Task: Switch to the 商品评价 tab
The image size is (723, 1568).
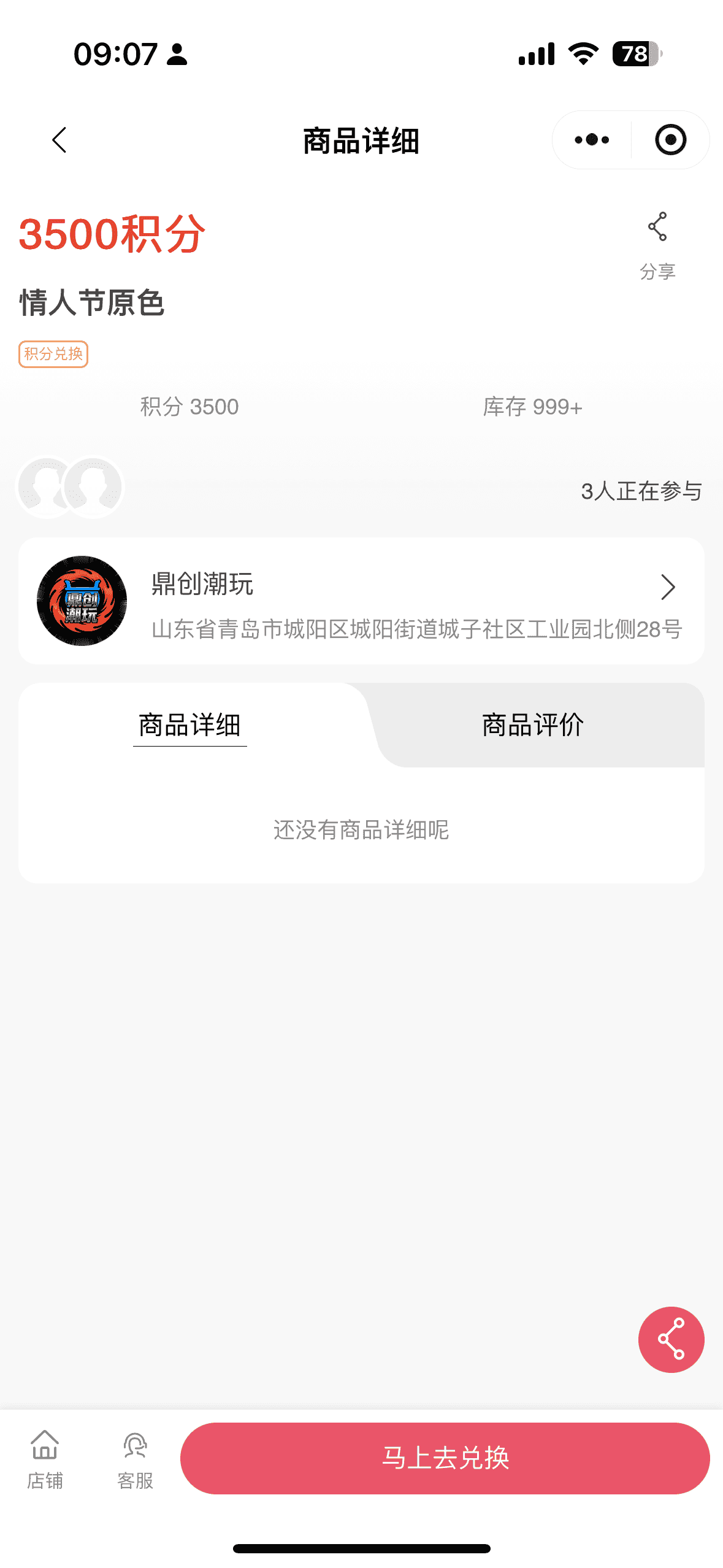Action: (x=532, y=725)
